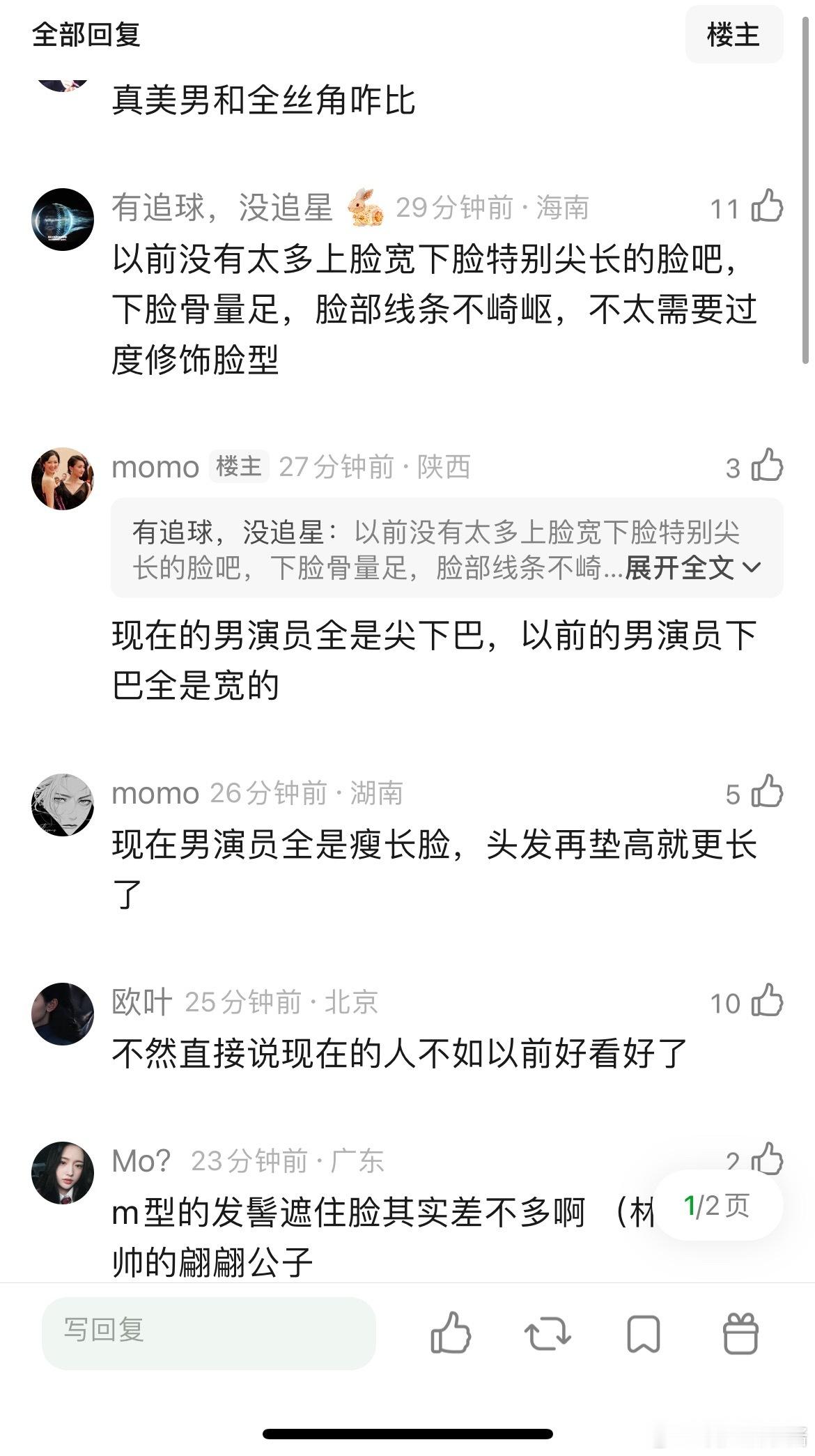Tap the 写回复 reply field
Viewport: 815px width, 1456px height.
pyautogui.click(x=209, y=1332)
